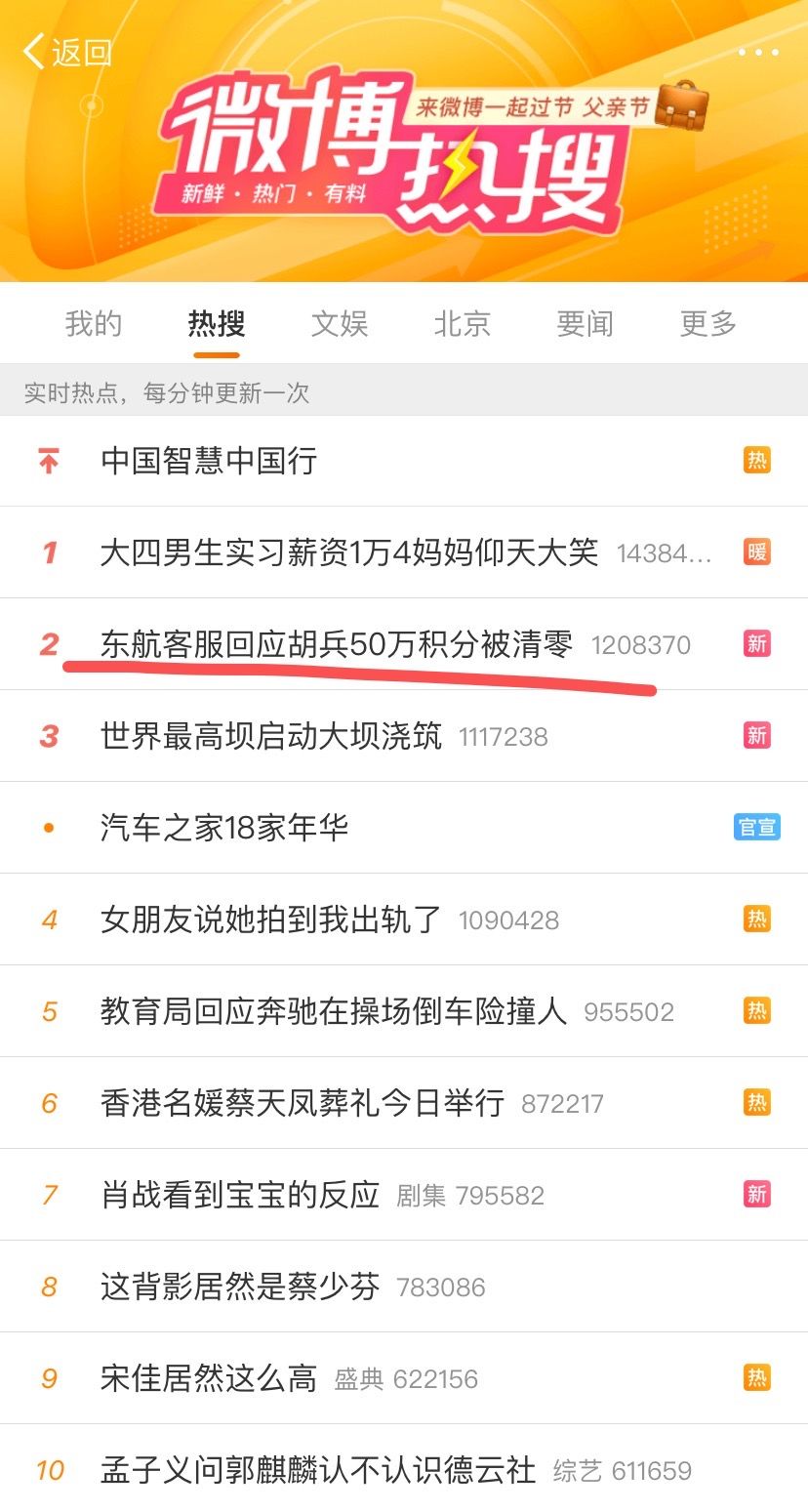The width and height of the screenshot is (808, 1512).
Task: Switch to the 要闻 tab
Action: (x=585, y=323)
